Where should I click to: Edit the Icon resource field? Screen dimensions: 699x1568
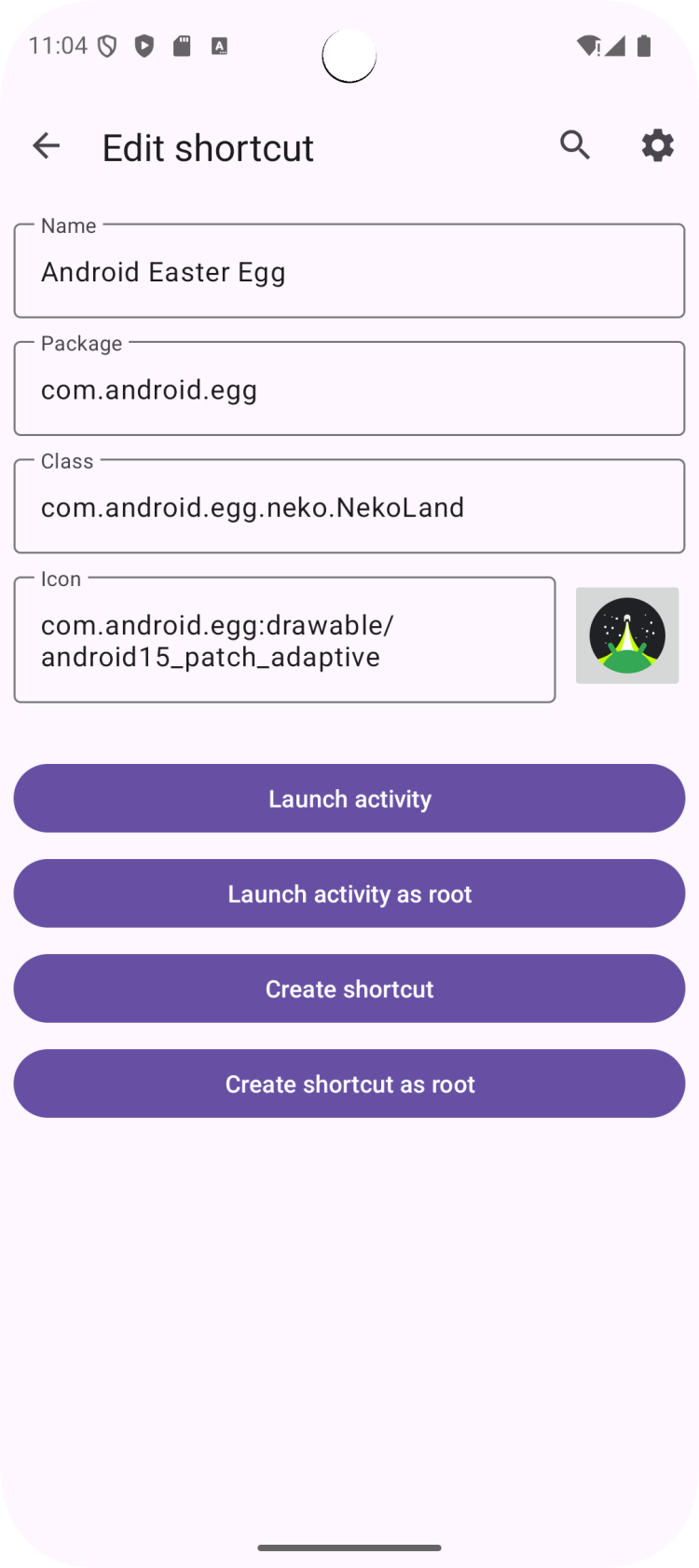(x=284, y=641)
